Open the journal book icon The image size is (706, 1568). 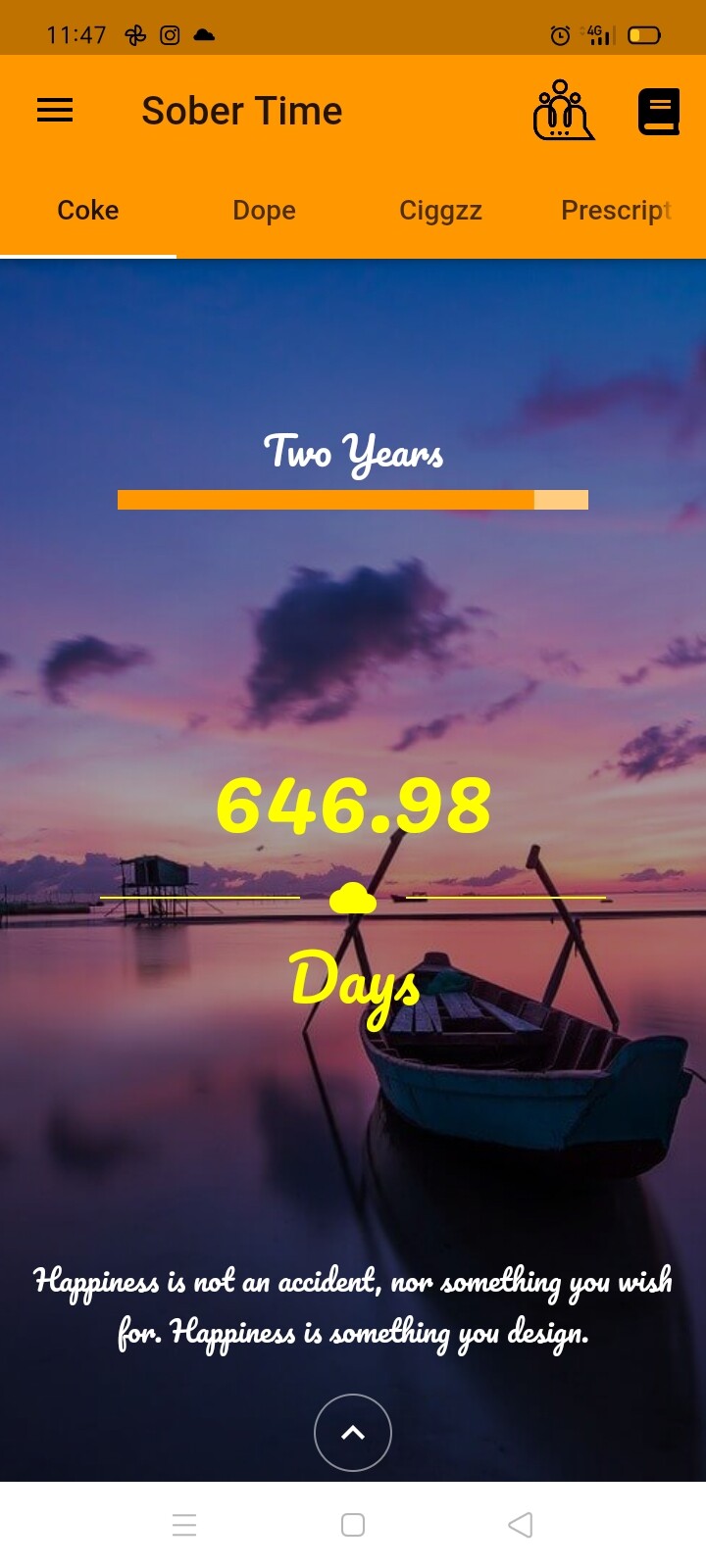pyautogui.click(x=658, y=111)
